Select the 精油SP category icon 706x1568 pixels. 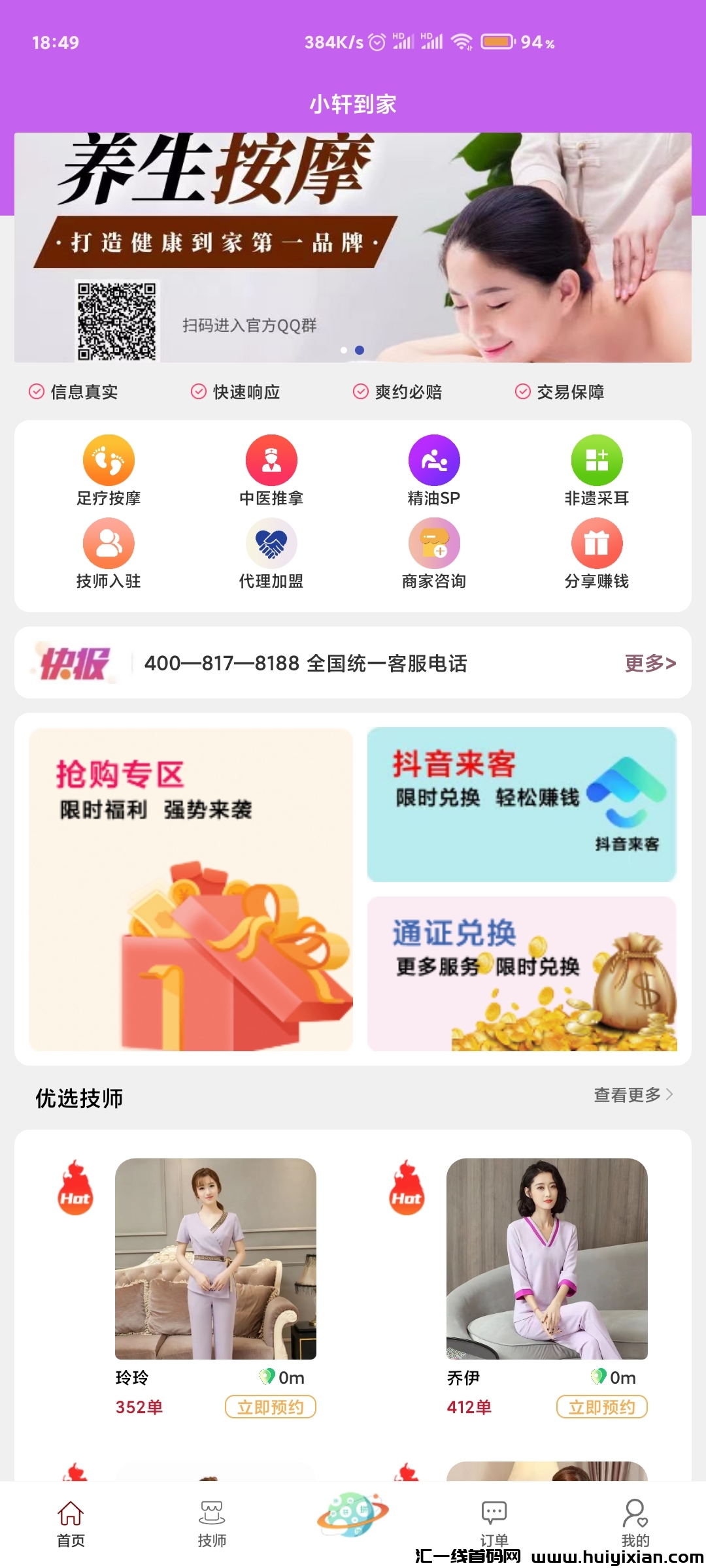point(434,461)
